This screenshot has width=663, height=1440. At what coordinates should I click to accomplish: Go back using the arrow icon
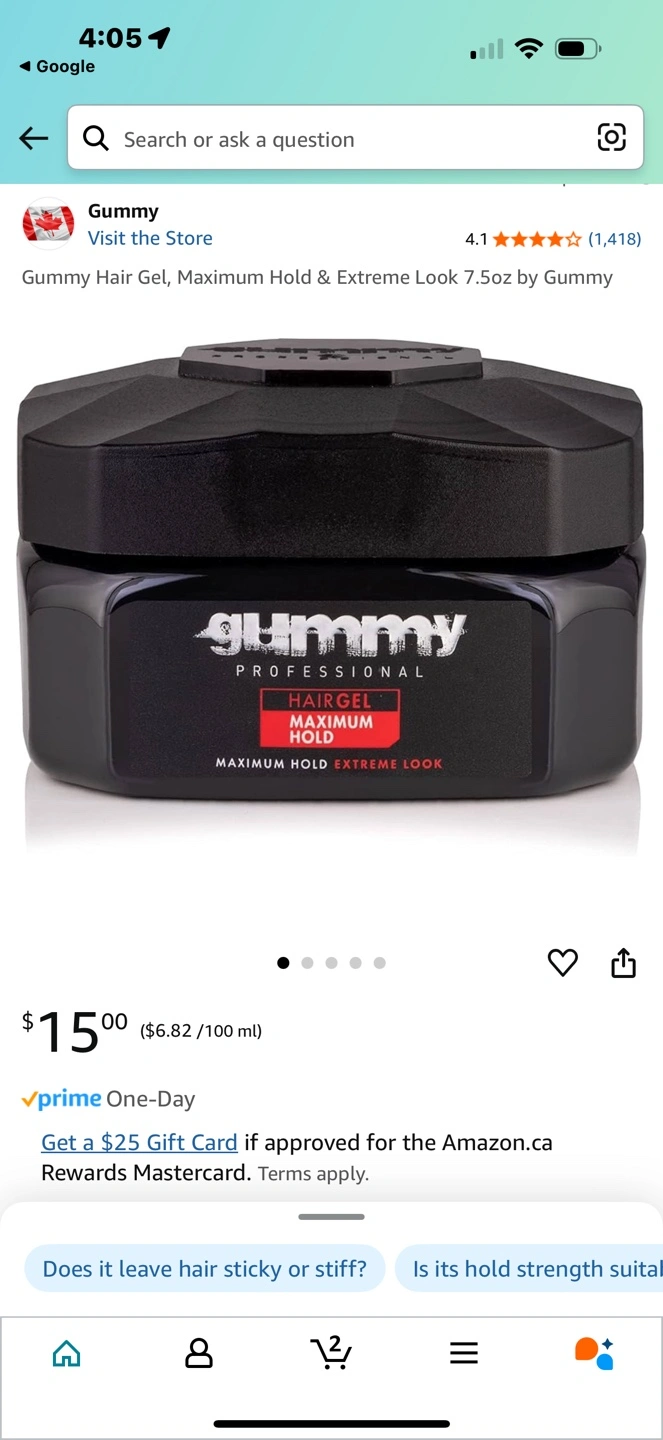click(34, 139)
